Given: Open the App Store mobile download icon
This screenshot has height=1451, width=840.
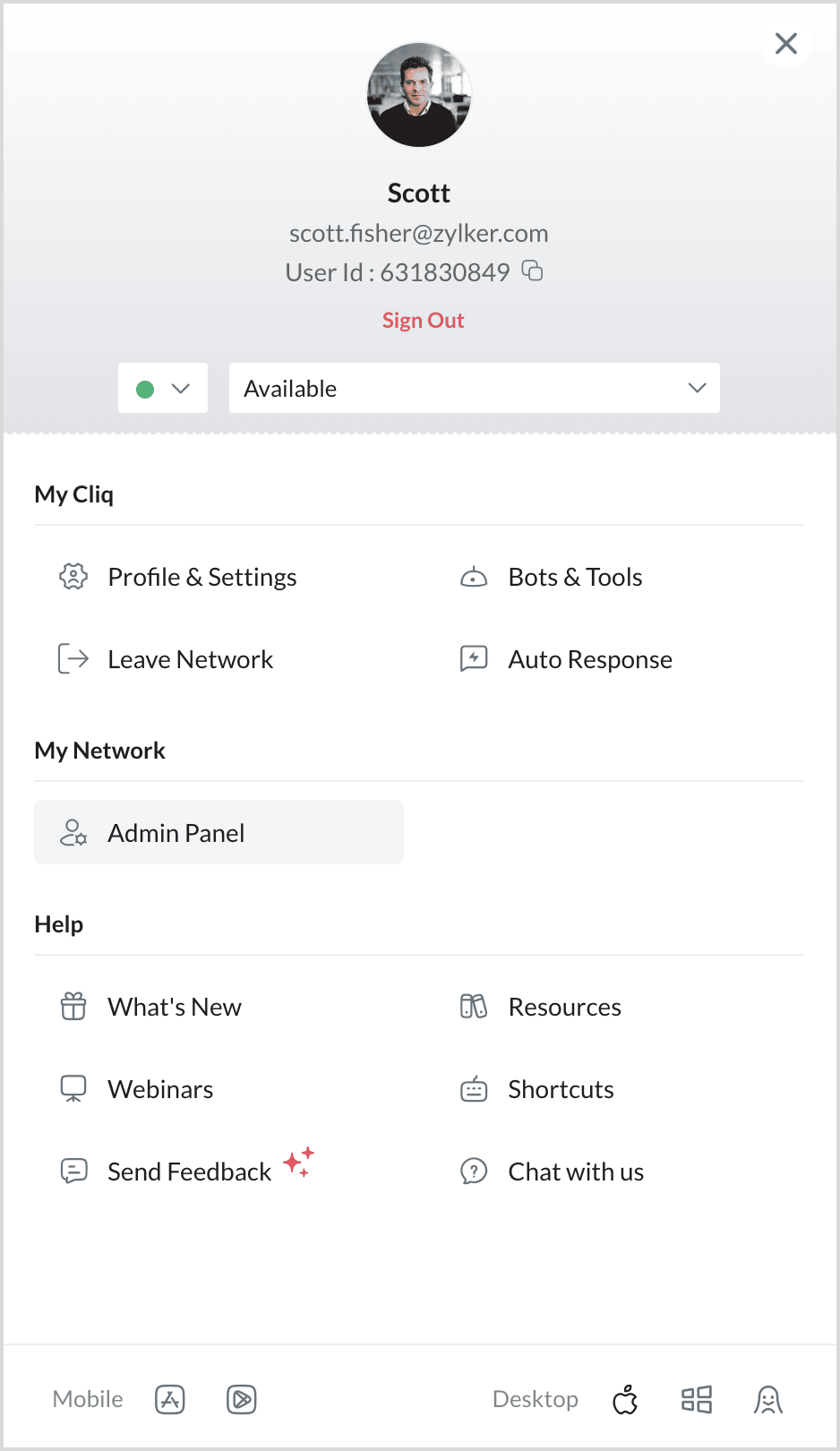Looking at the screenshot, I should point(170,1399).
